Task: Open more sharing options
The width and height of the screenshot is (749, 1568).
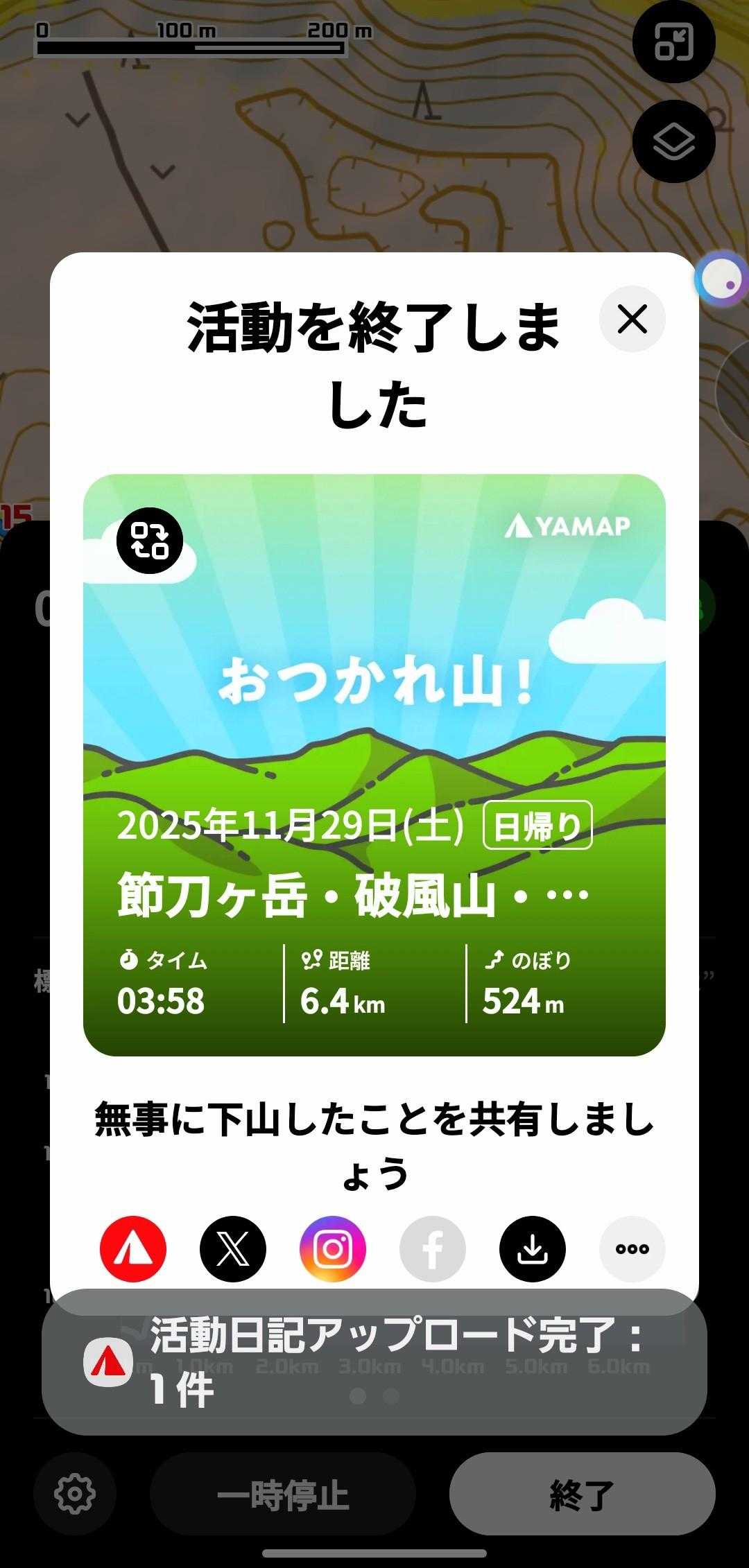Action: [x=632, y=1248]
